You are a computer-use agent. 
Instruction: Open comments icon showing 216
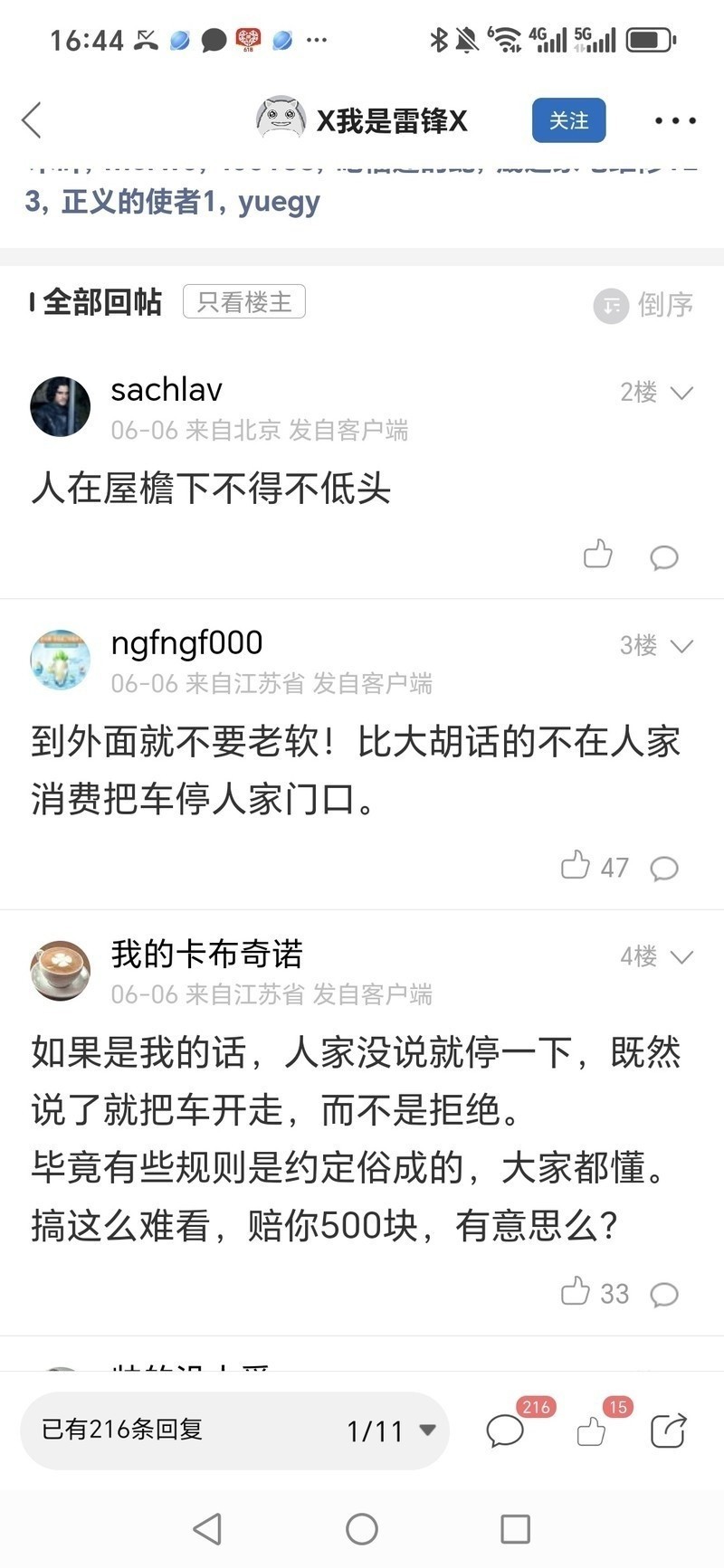(505, 1430)
